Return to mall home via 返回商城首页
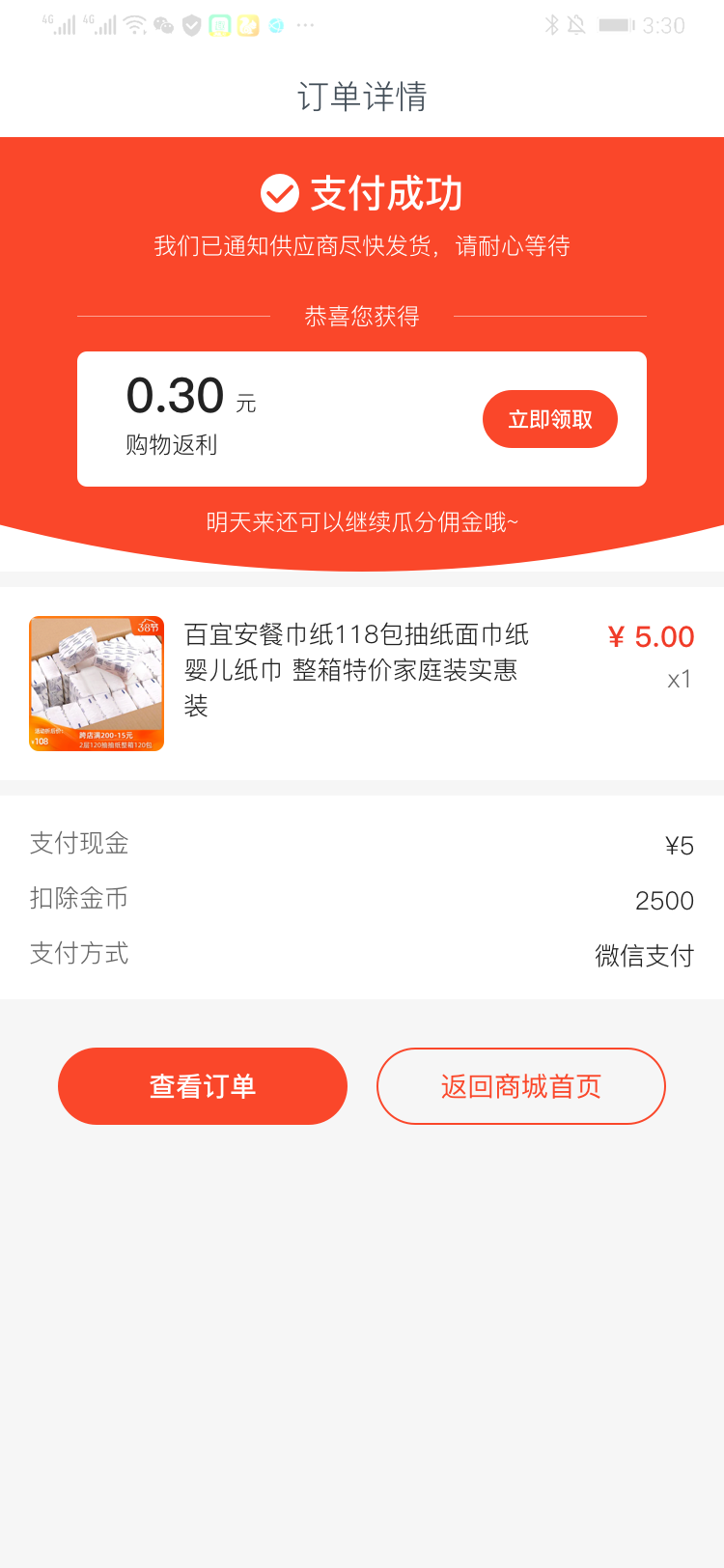Screen dimensions: 724x1568 pyautogui.click(x=520, y=1086)
